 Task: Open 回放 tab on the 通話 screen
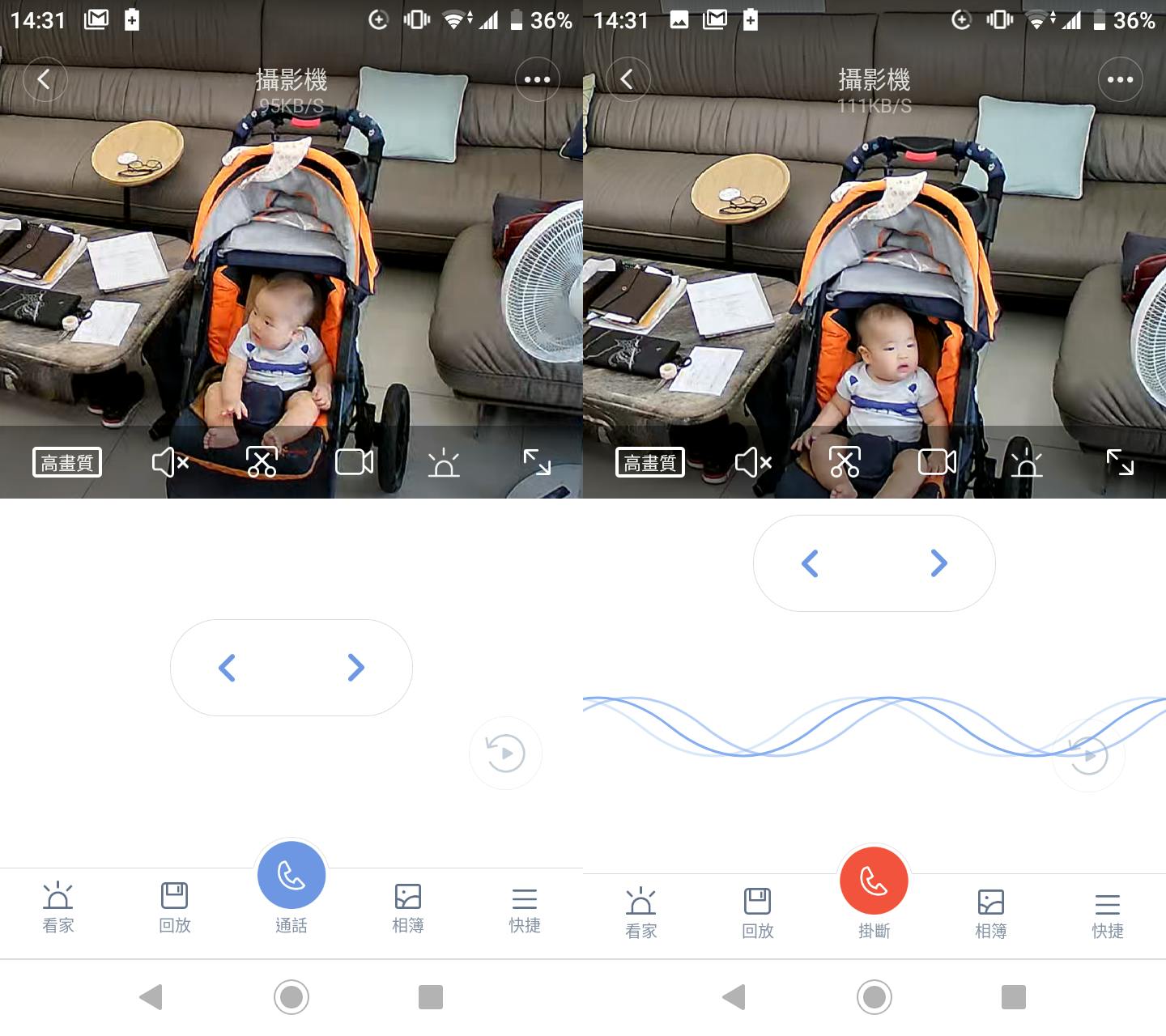pos(175,907)
